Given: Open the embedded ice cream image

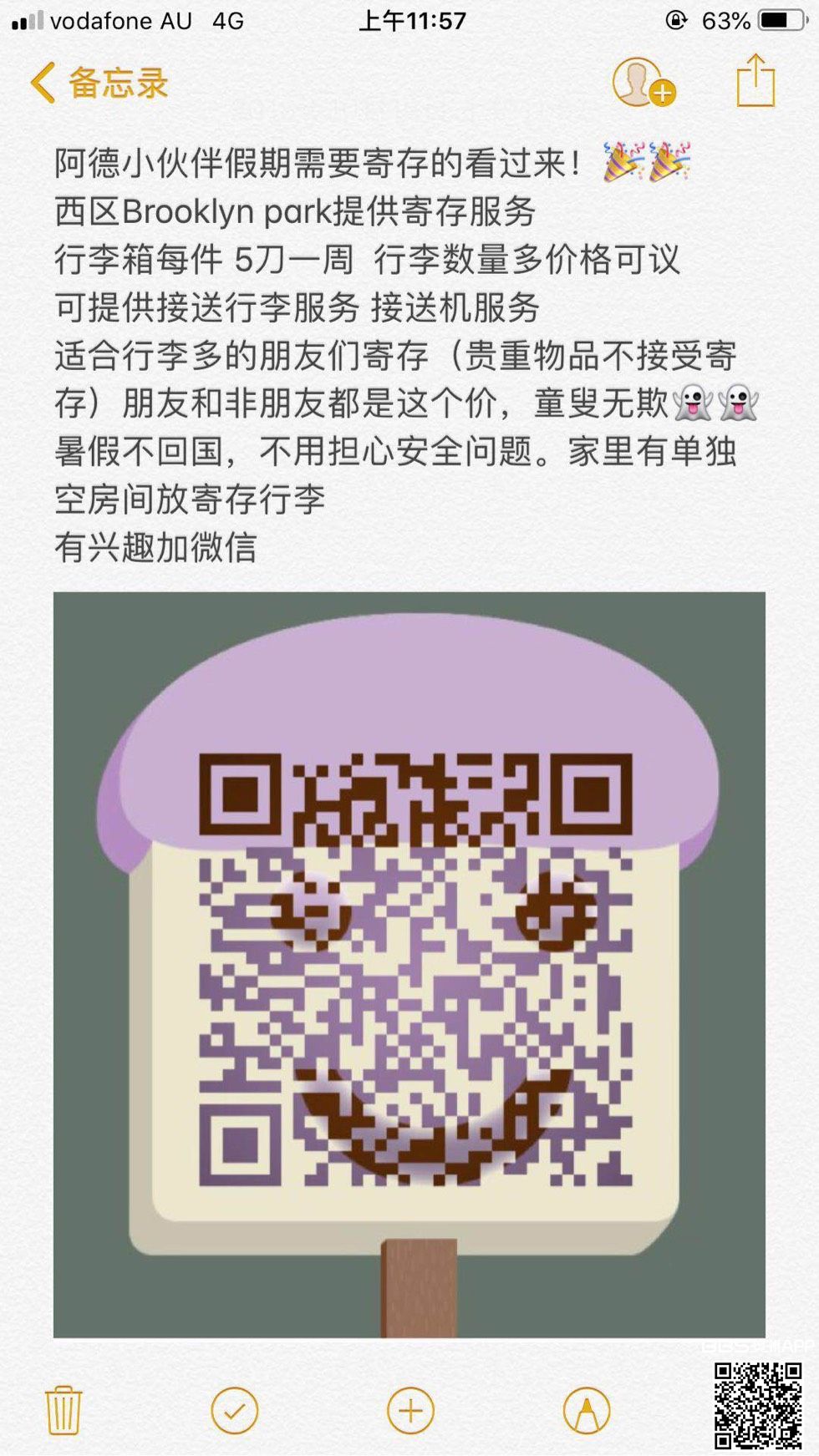Looking at the screenshot, I should tap(409, 964).
